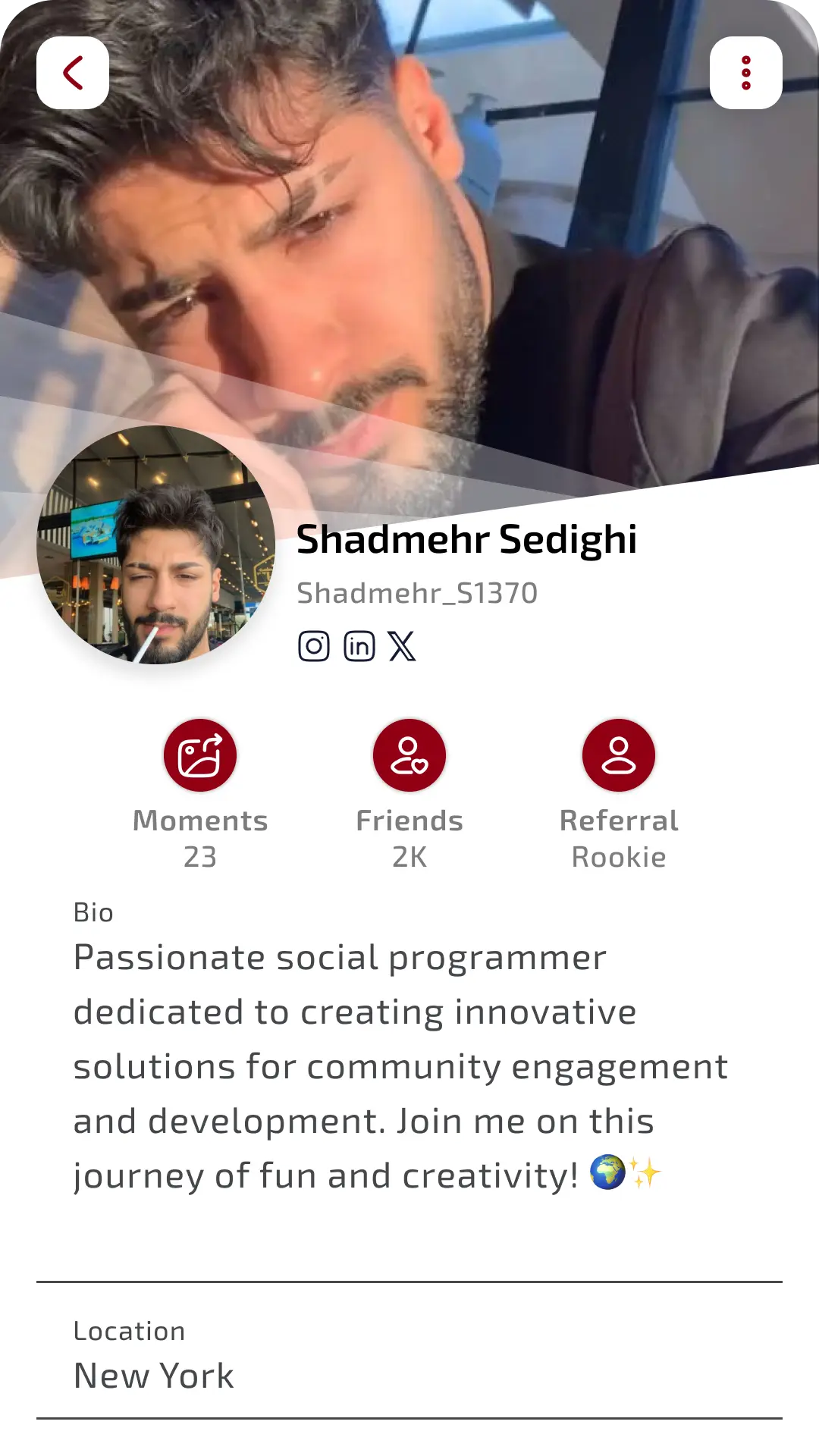Open Shadmehr's LinkedIn profile link

click(x=359, y=646)
